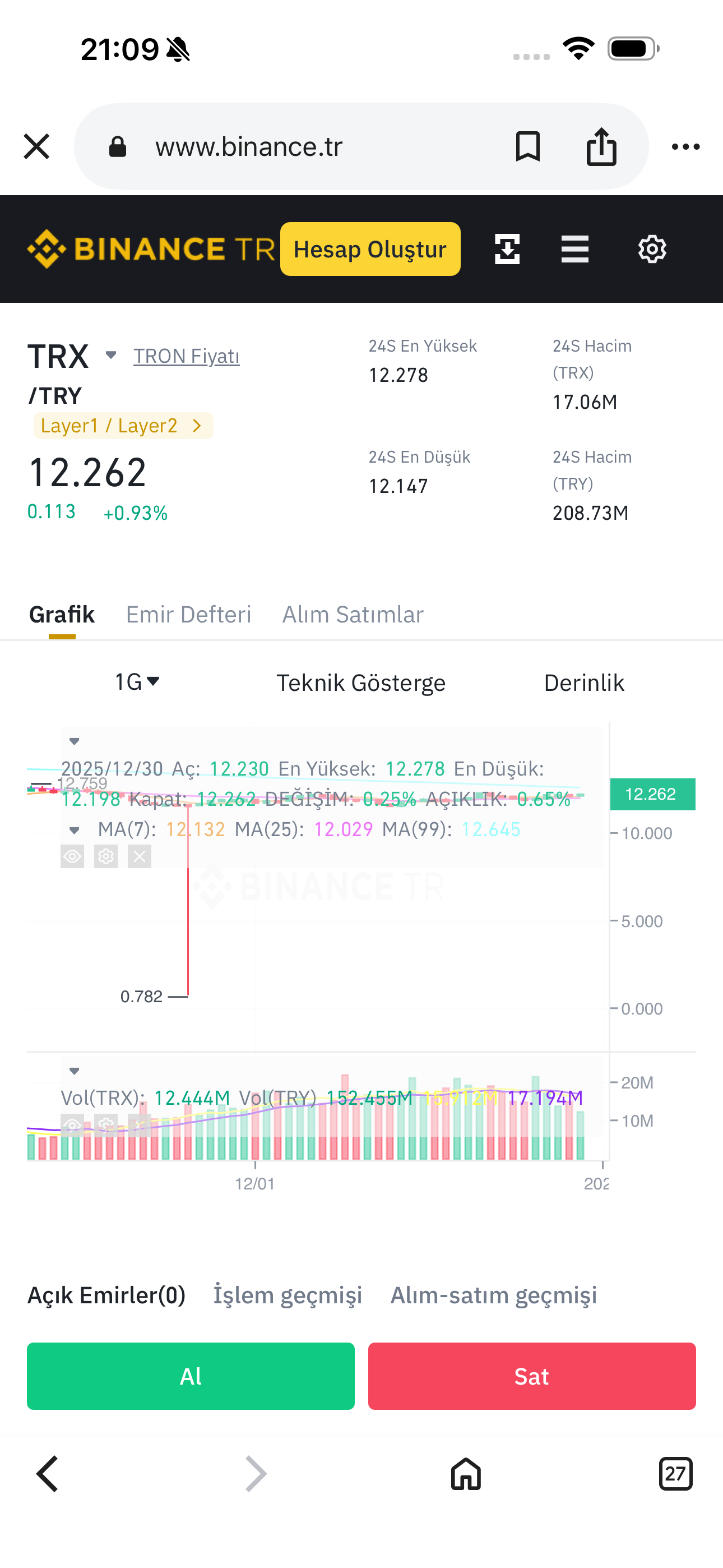Open Teknik Gösterge indicators
723x1568 pixels.
coord(361,683)
